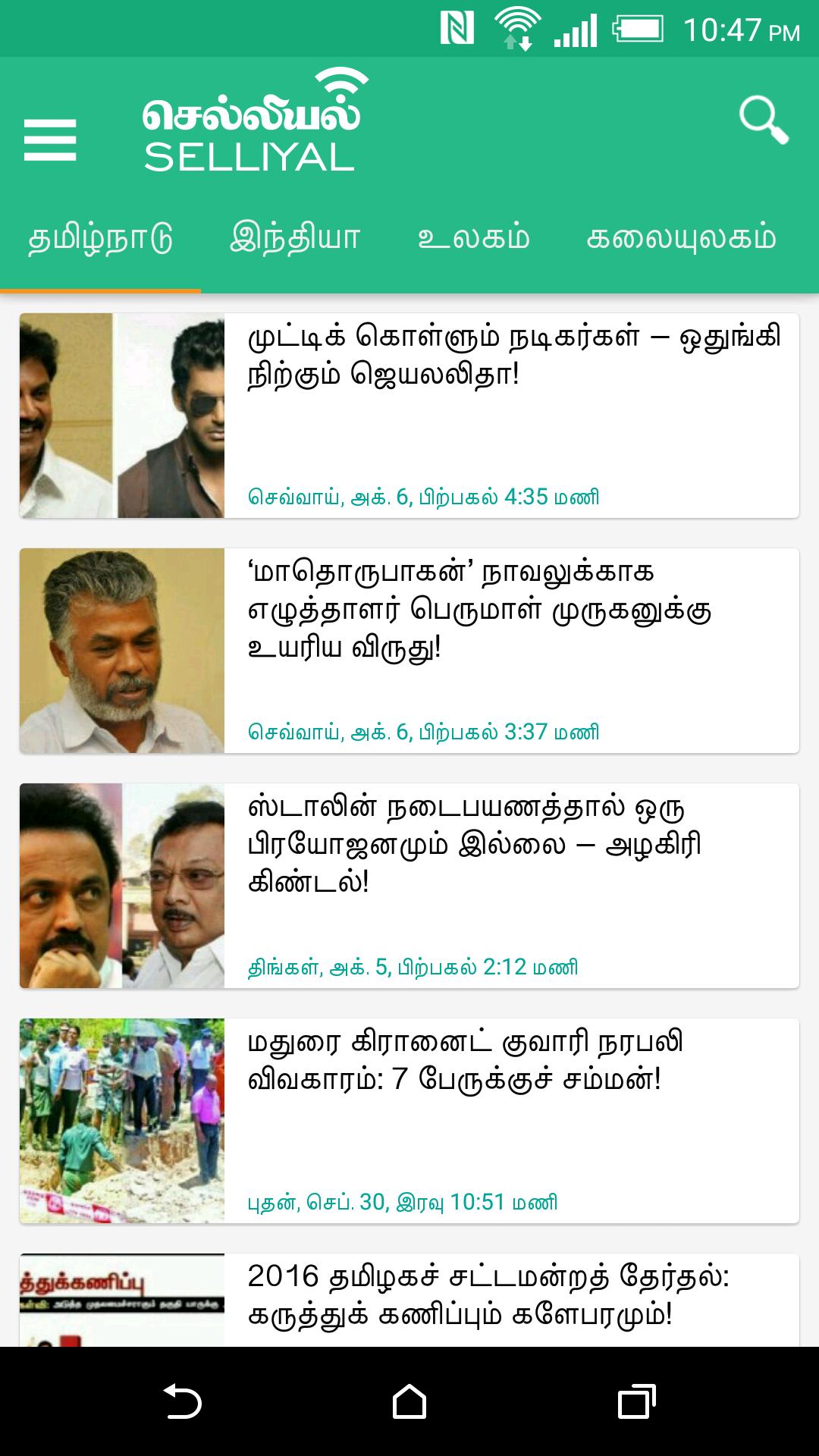
Task: Switch to the இந்தியா tab
Action: pos(295,239)
